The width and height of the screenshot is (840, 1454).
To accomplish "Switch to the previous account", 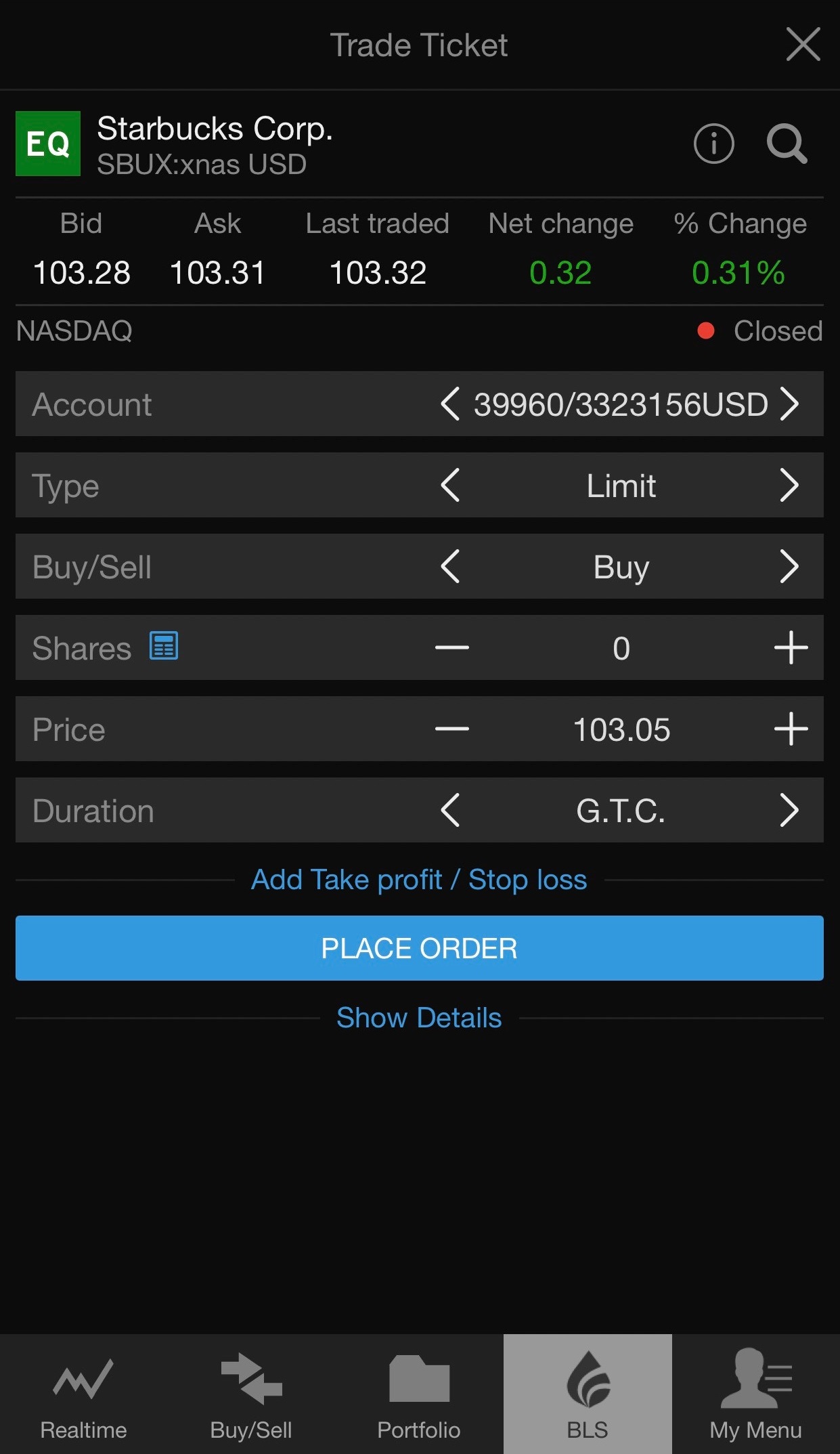I will [x=450, y=404].
